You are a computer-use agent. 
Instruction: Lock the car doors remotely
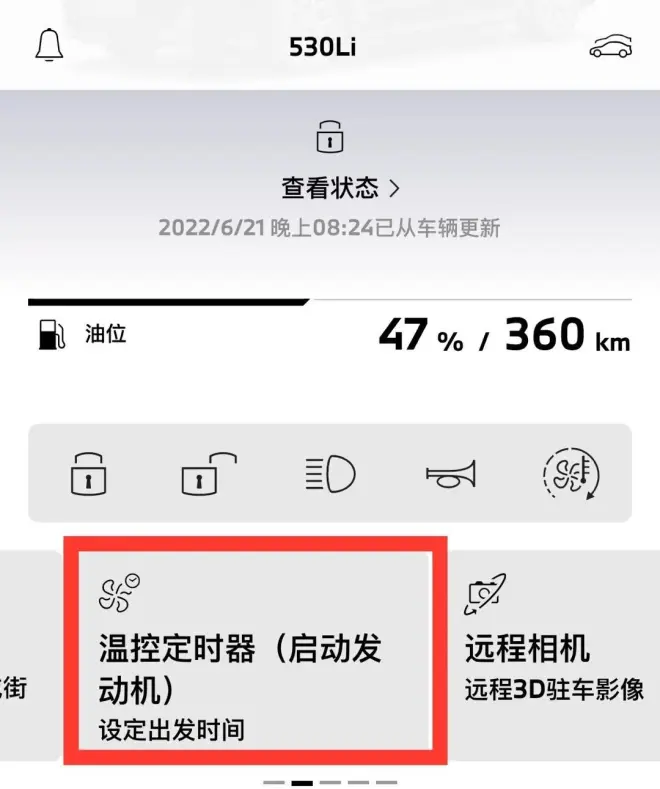tap(88, 473)
